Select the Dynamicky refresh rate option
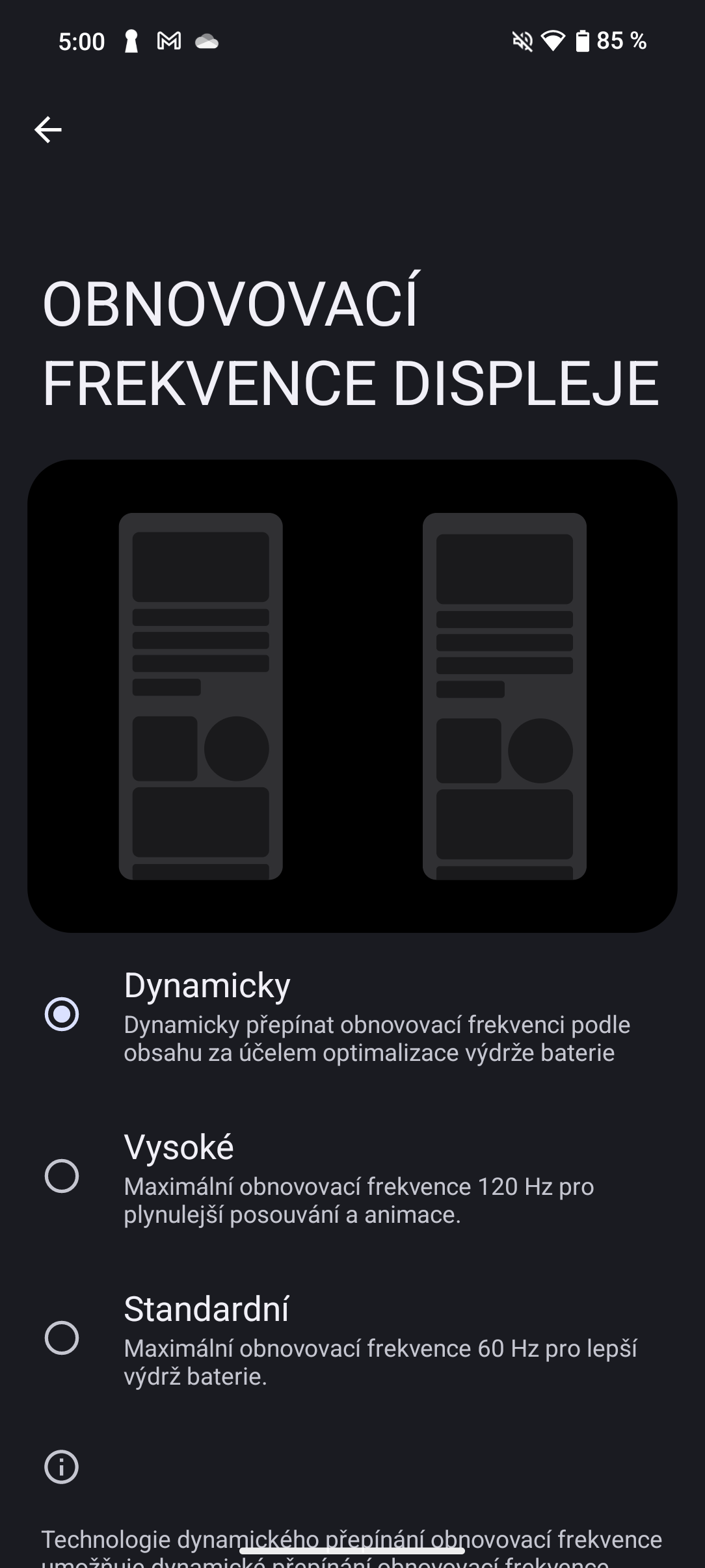 point(62,1014)
